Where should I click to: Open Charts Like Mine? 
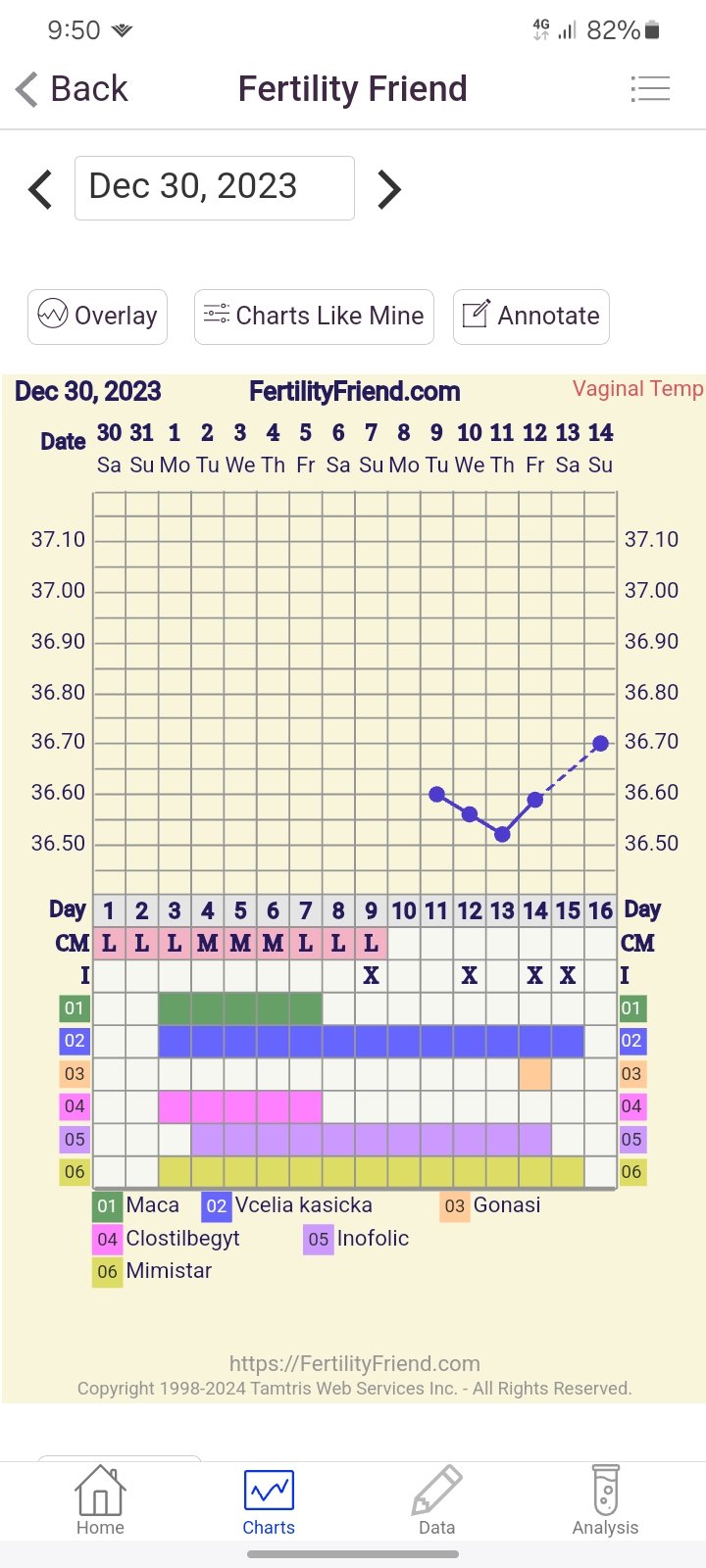314,317
